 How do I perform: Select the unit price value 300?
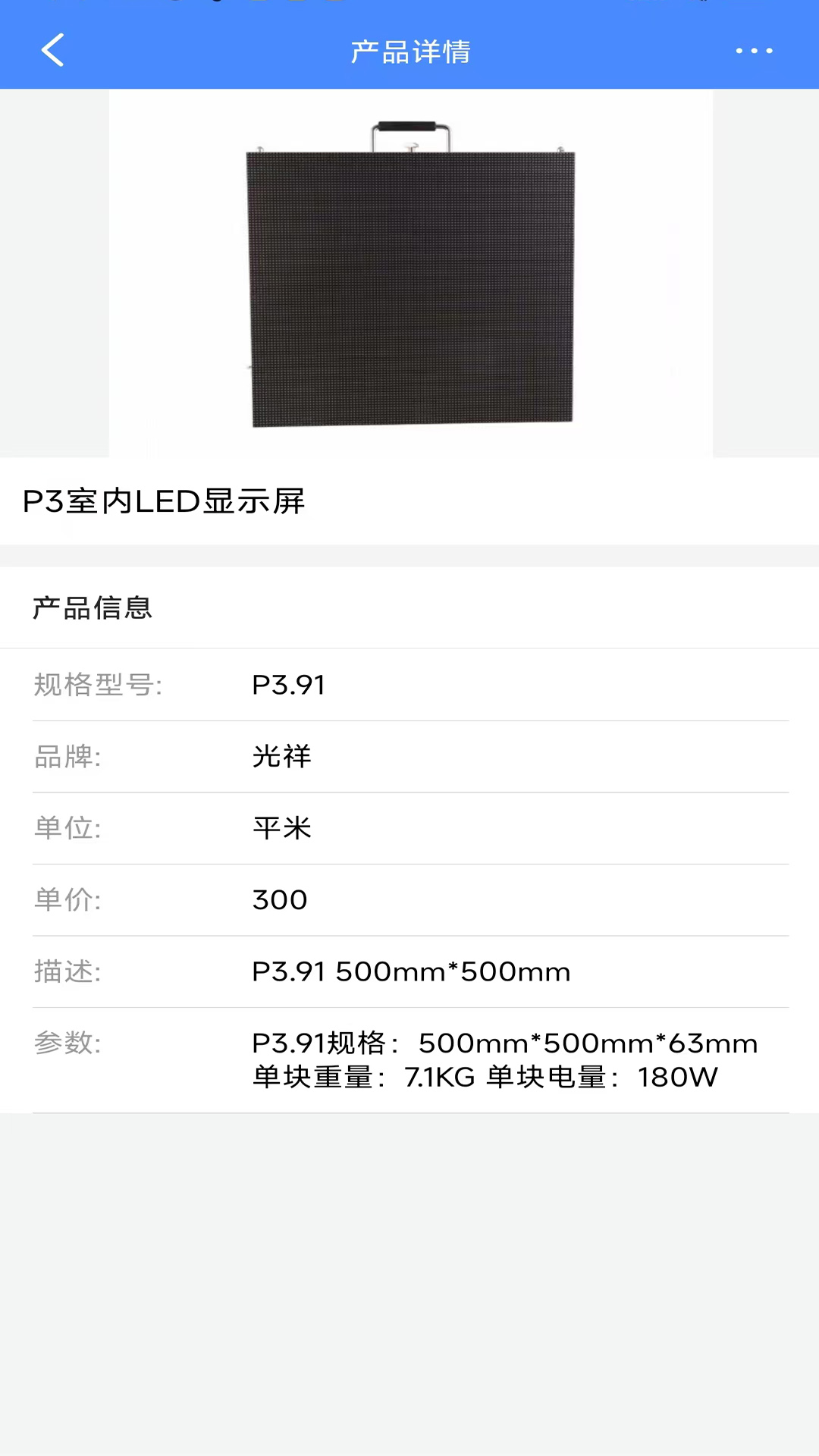click(x=280, y=900)
